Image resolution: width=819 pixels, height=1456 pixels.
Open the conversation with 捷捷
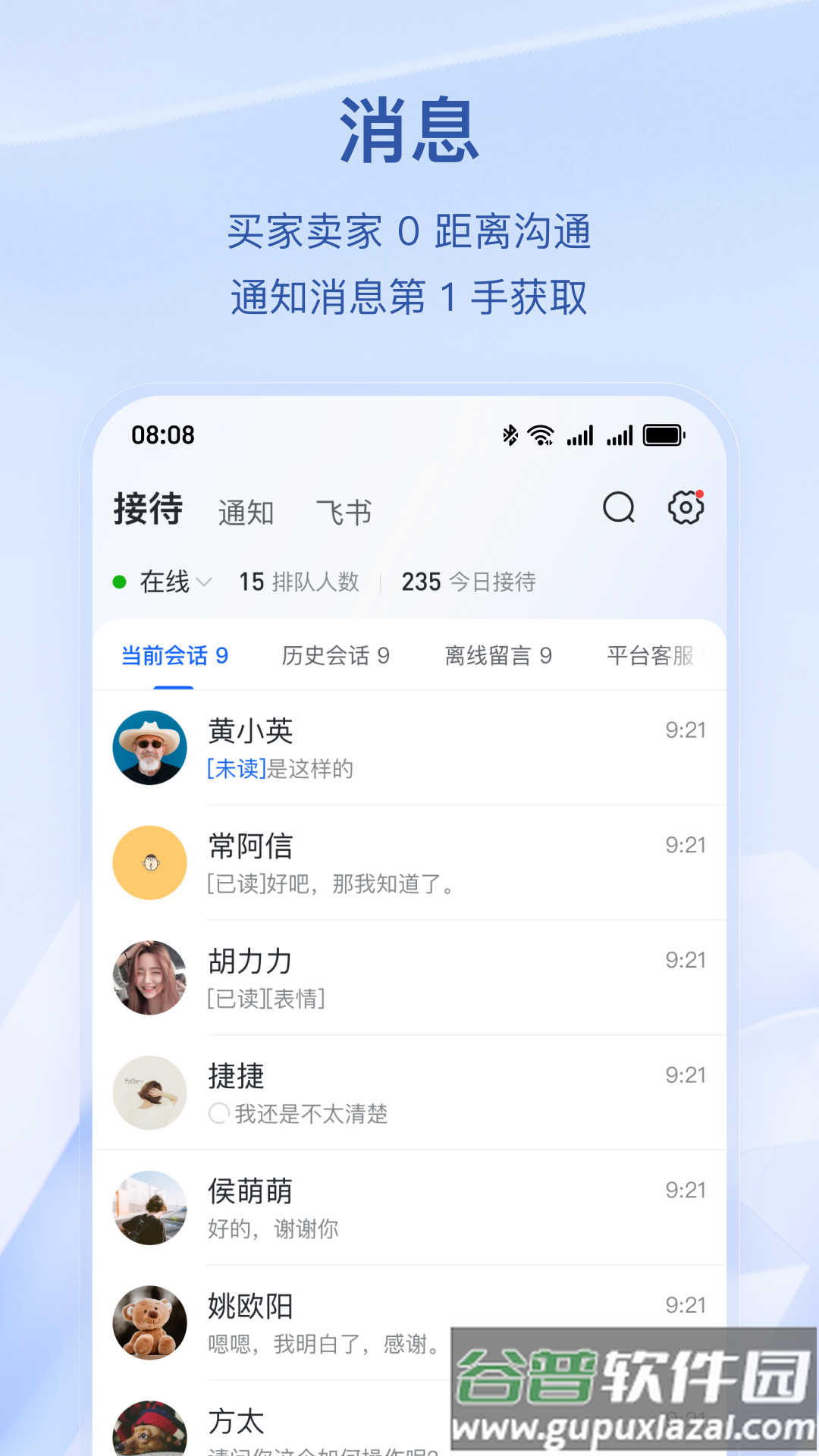(417, 1092)
